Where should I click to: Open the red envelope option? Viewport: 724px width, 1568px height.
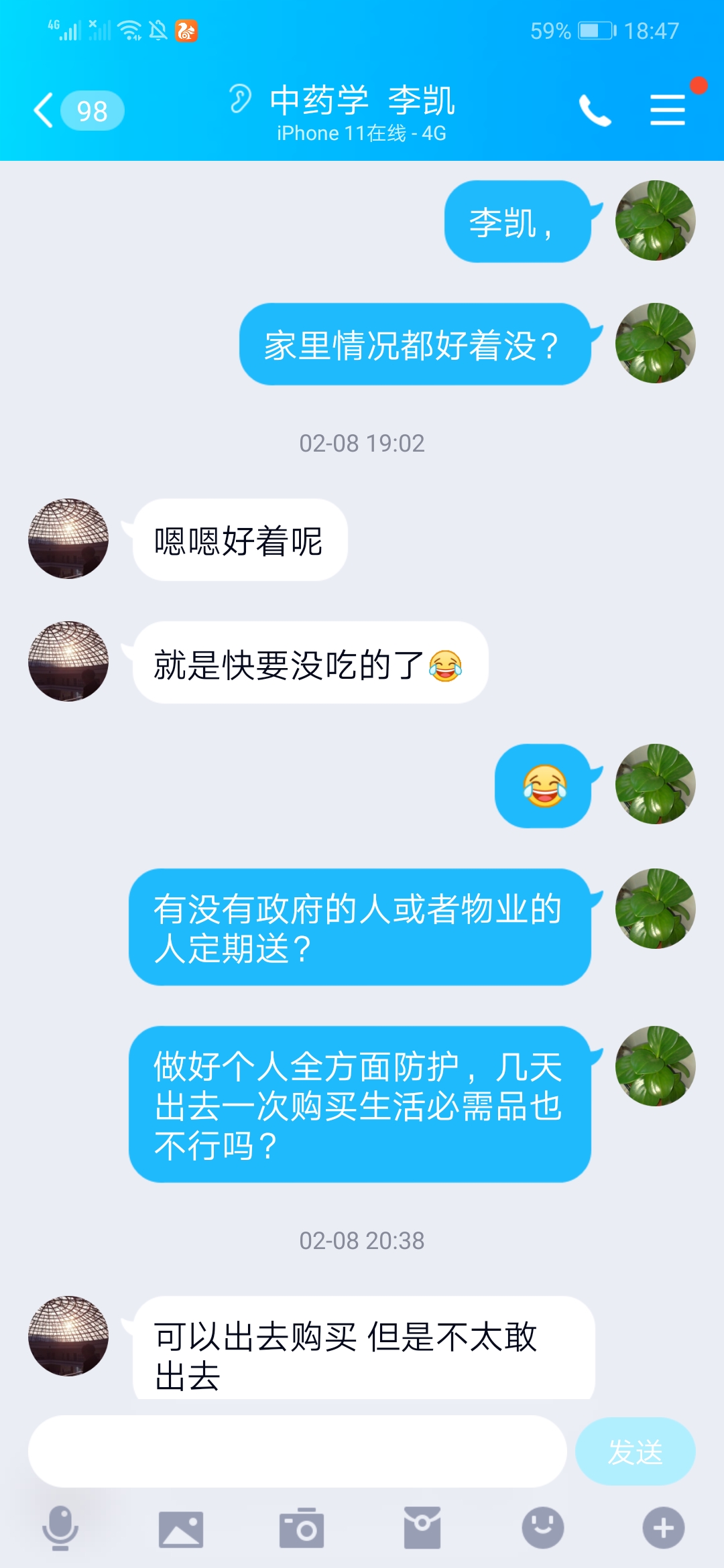click(422, 1528)
